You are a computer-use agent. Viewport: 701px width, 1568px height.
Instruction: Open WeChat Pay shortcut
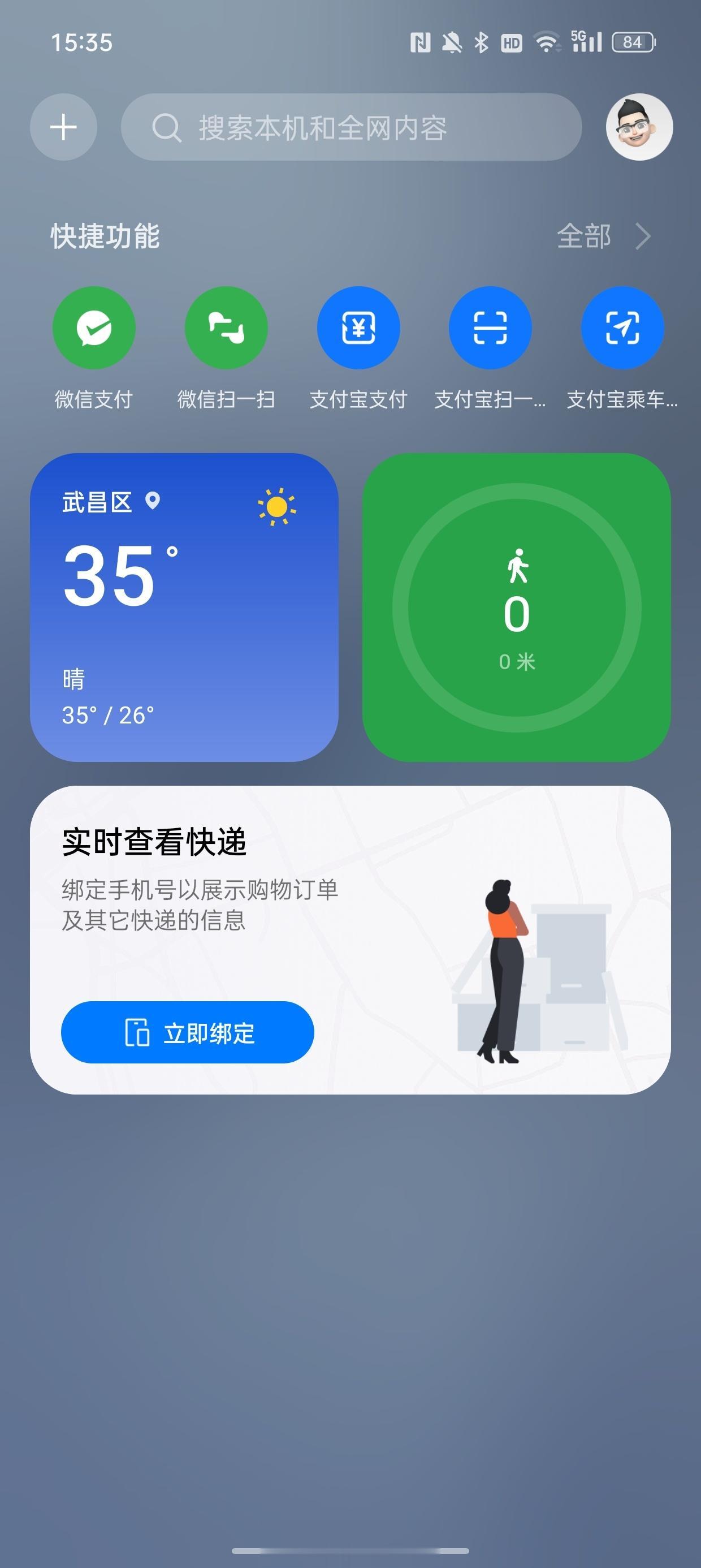point(94,328)
